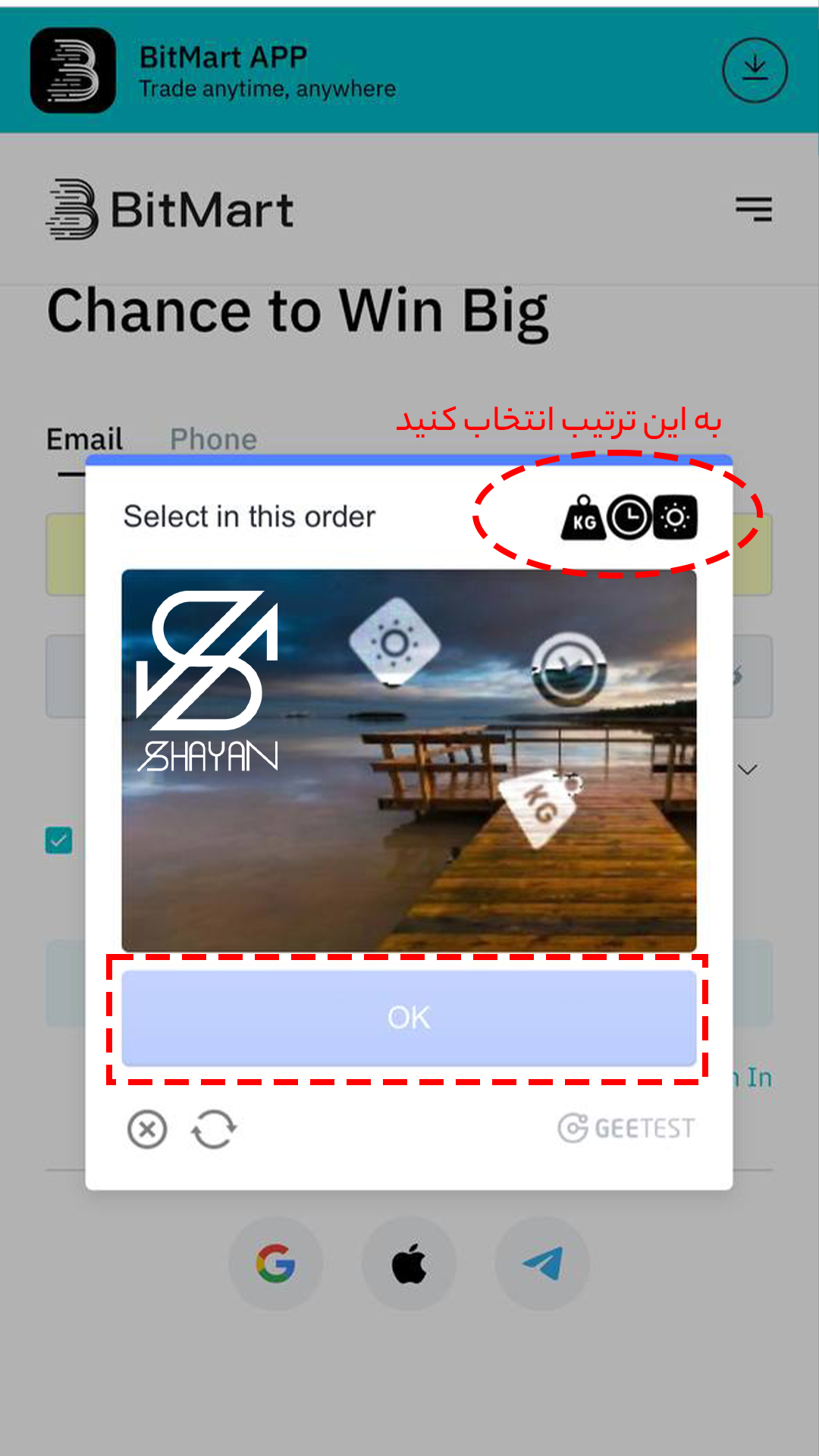Select the clock icon in captcha image
Screen dimensions: 819x1456
pos(569,670)
